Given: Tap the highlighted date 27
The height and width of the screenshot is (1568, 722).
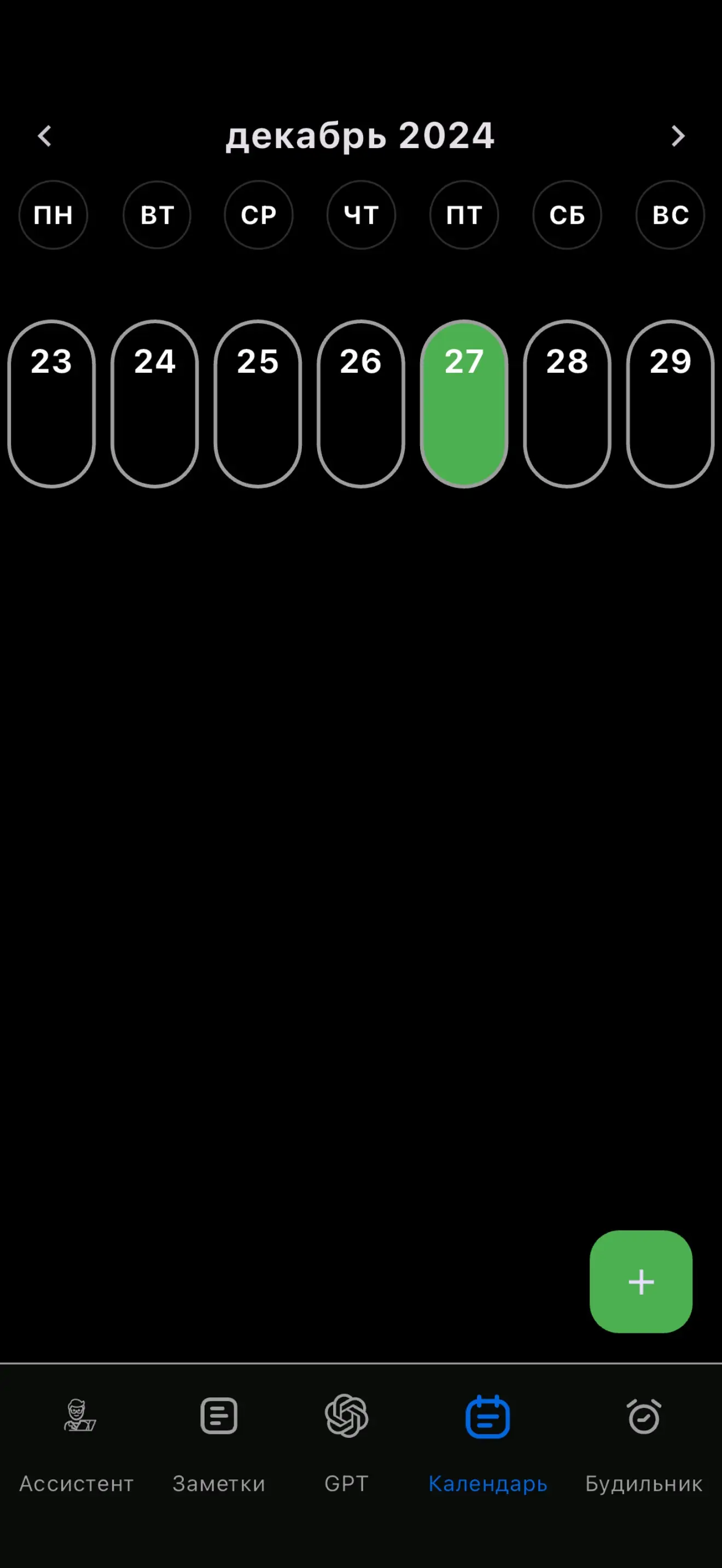Looking at the screenshot, I should coord(464,403).
